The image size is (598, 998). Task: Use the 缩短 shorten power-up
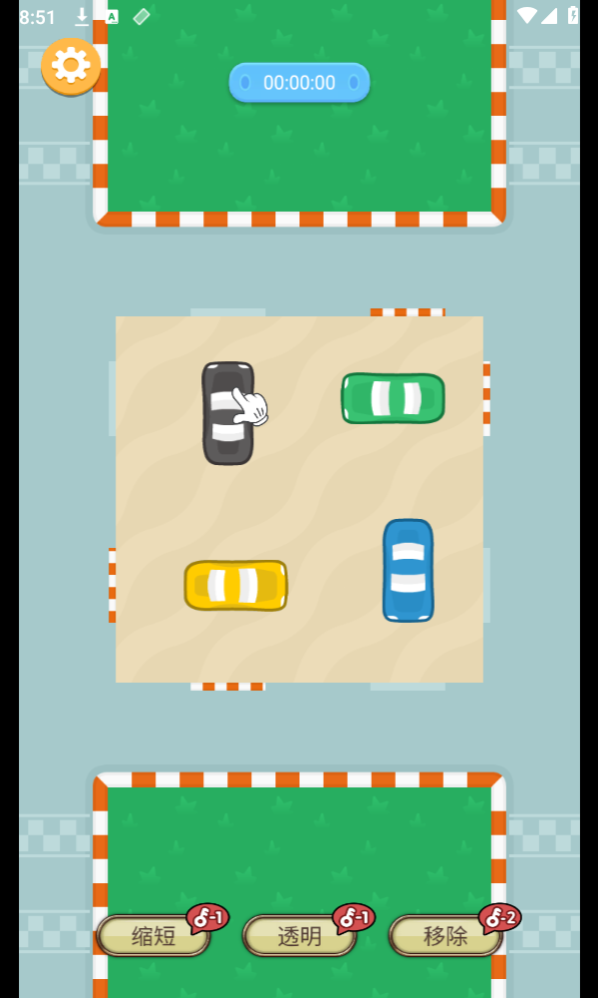coord(153,936)
